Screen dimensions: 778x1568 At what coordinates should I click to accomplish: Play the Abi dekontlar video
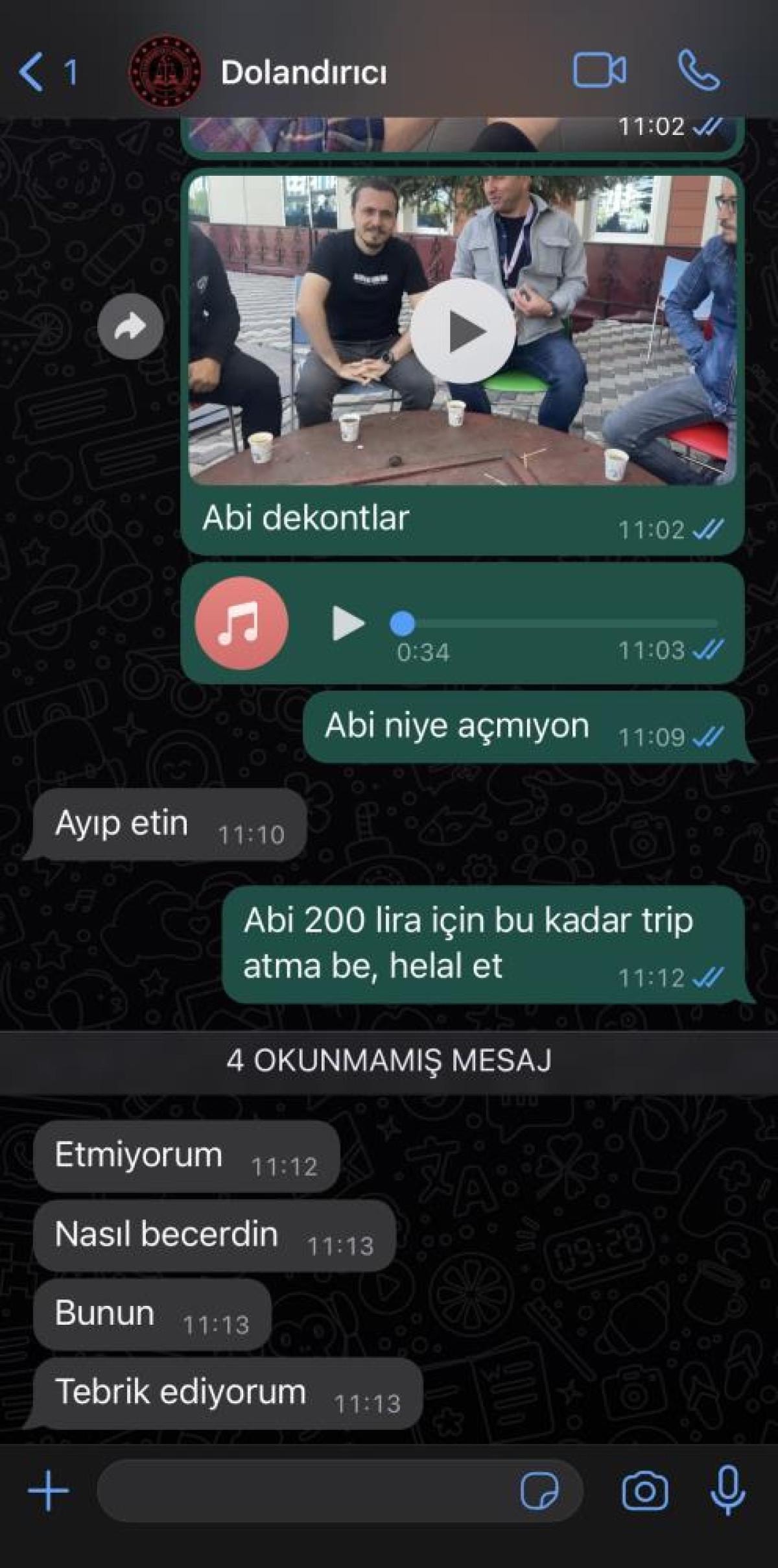[463, 332]
